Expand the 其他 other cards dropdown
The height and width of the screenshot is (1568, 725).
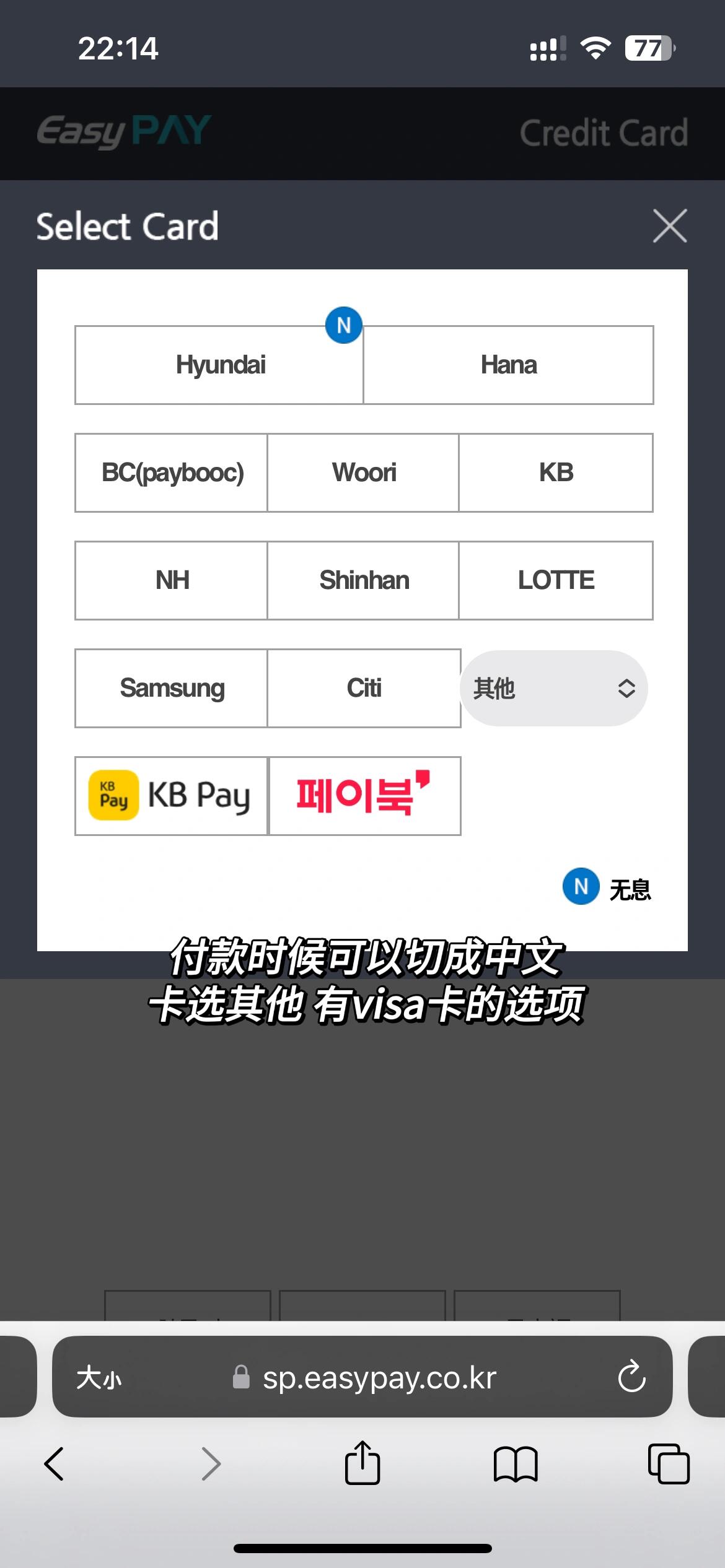pos(553,689)
